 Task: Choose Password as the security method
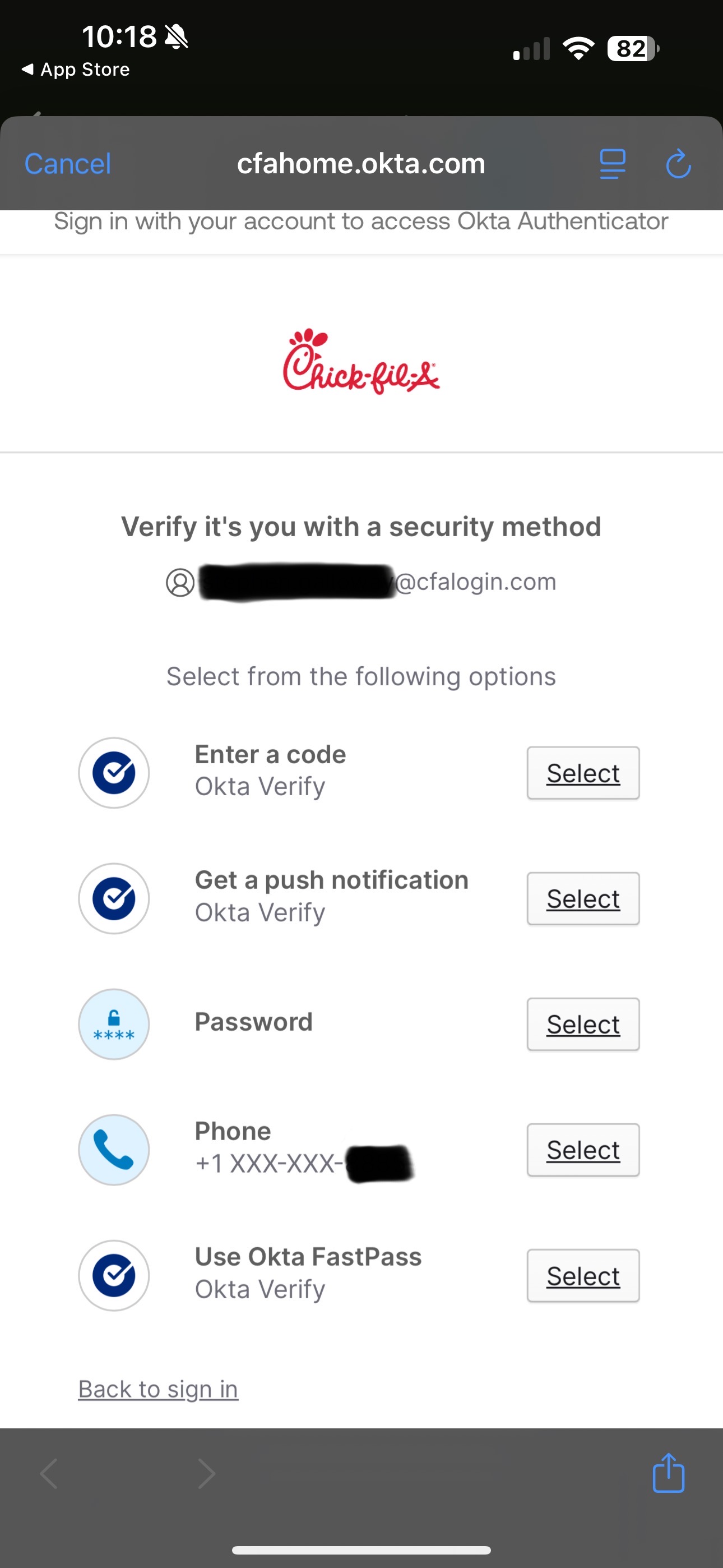582,1025
